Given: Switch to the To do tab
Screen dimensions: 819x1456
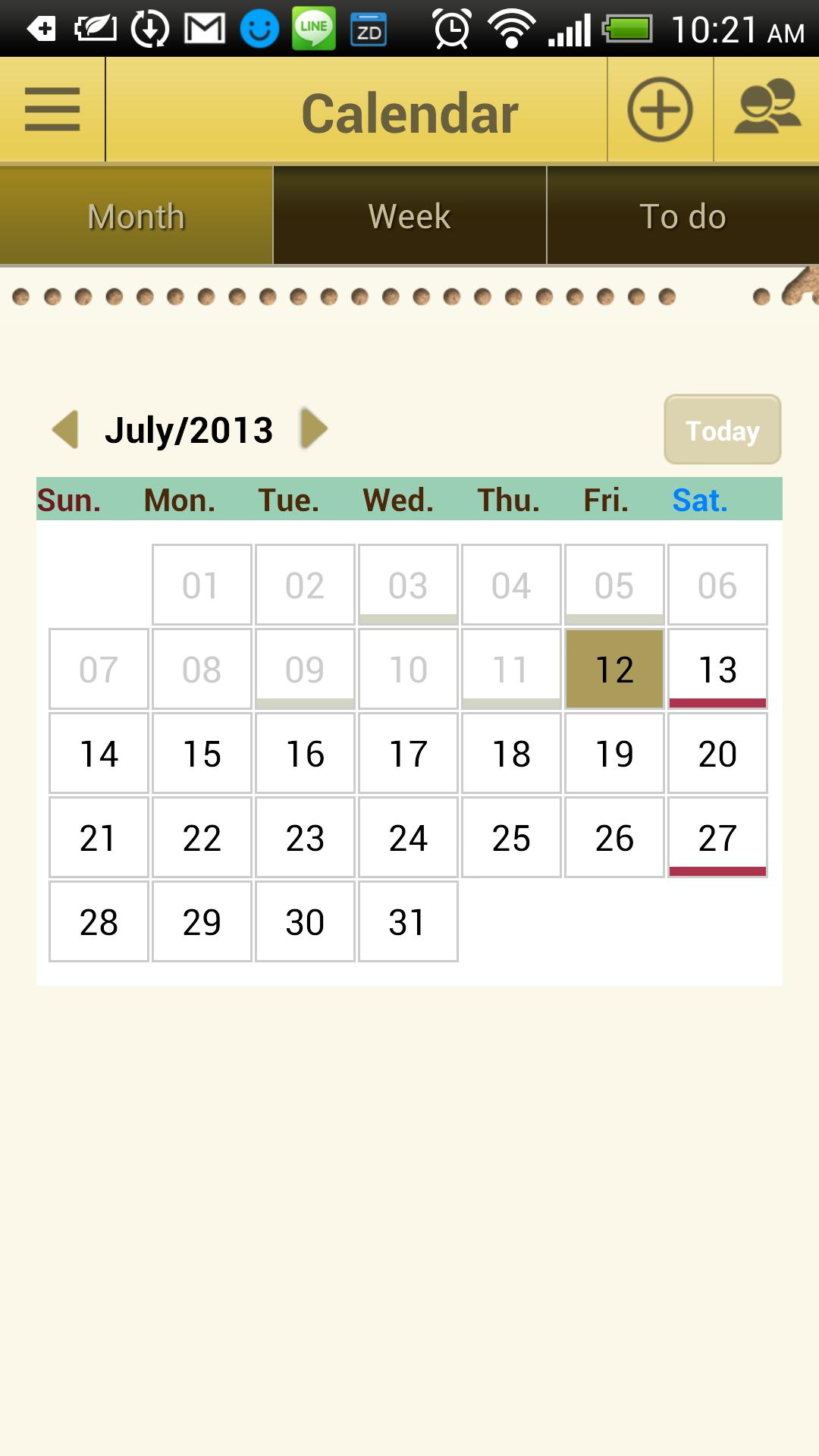Looking at the screenshot, I should [682, 216].
